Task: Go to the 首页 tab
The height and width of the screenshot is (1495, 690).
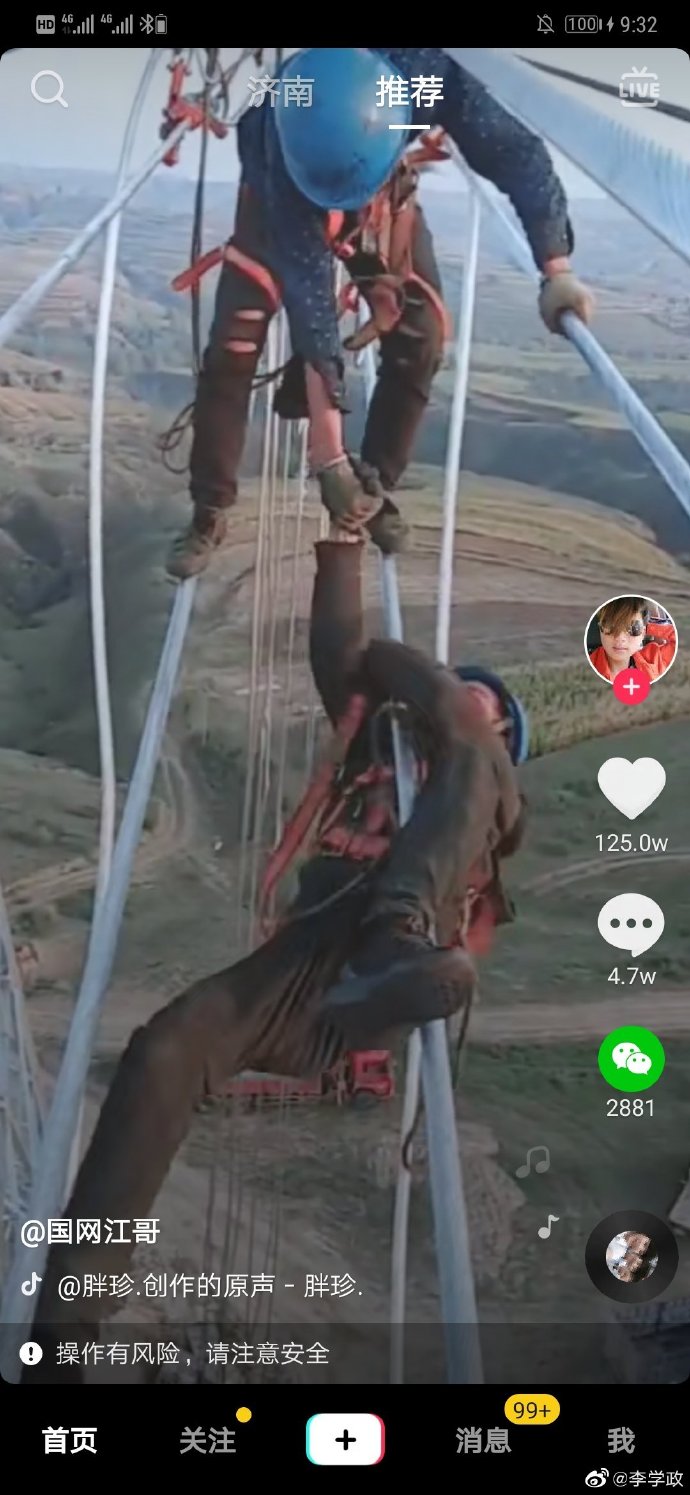Action: pos(69,1440)
